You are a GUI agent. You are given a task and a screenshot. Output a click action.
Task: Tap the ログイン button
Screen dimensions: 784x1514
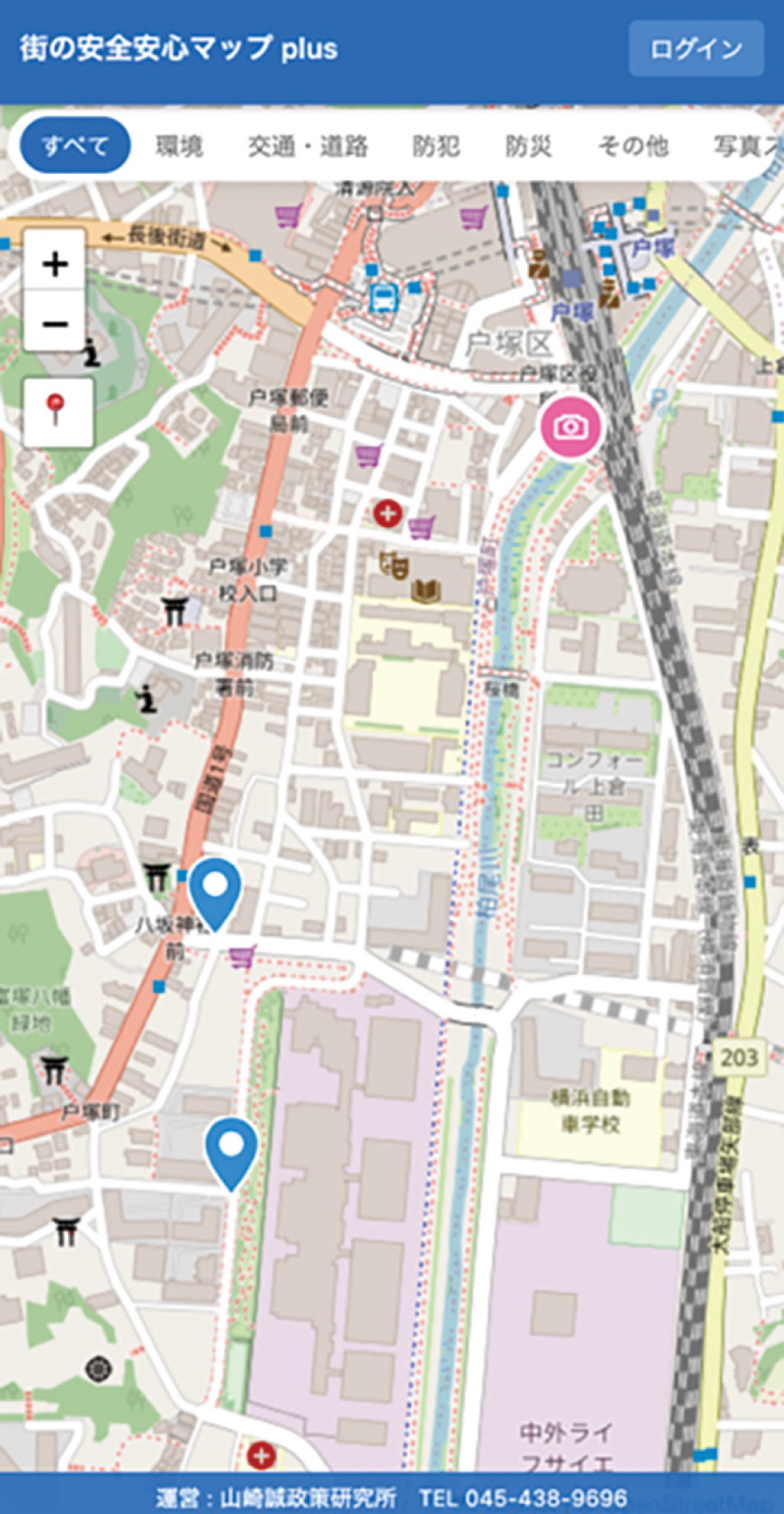(x=696, y=48)
